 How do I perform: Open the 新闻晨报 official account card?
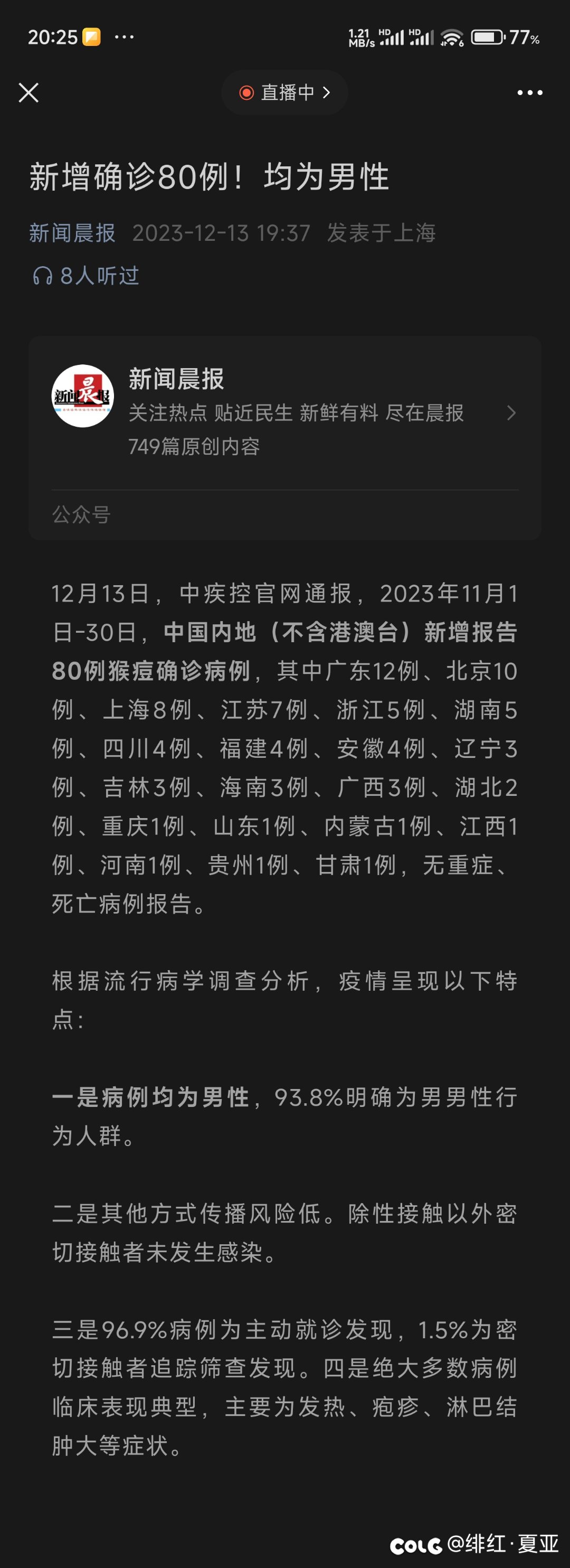284,412
